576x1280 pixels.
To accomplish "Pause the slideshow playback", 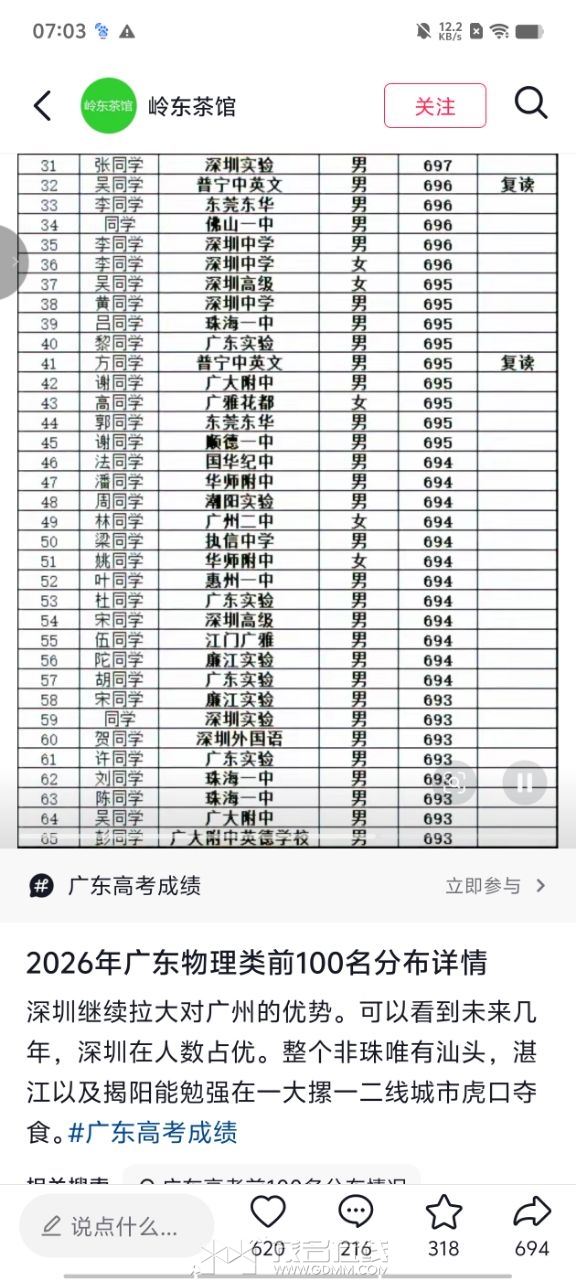I will [x=524, y=781].
